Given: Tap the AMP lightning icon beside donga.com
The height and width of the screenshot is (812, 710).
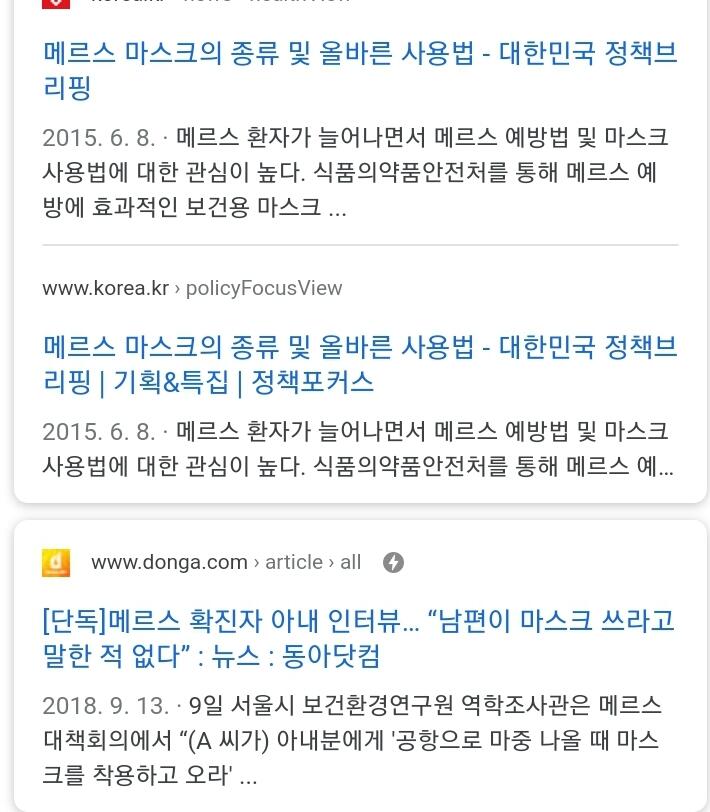Looking at the screenshot, I should (x=393, y=562).
